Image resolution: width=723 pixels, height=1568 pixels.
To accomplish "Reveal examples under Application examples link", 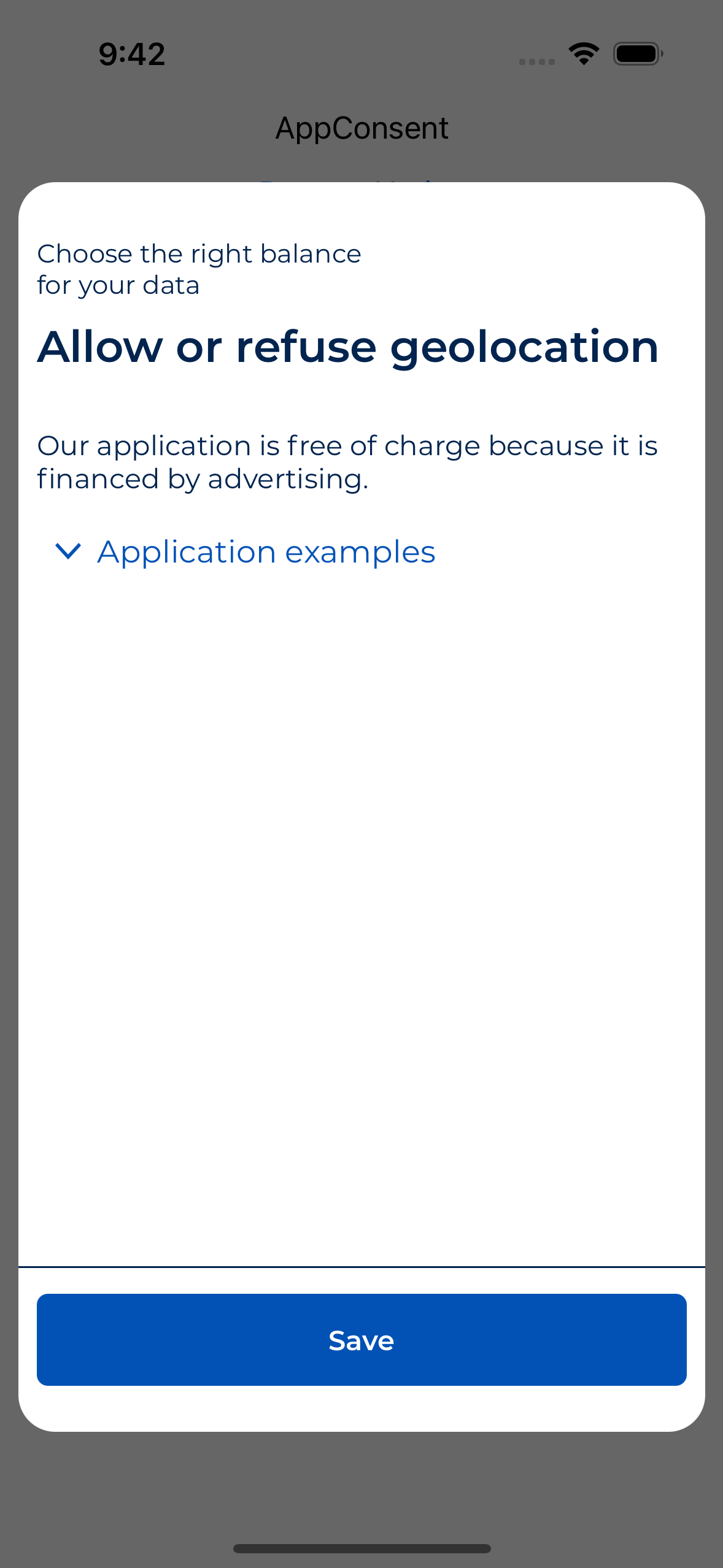I will [266, 551].
